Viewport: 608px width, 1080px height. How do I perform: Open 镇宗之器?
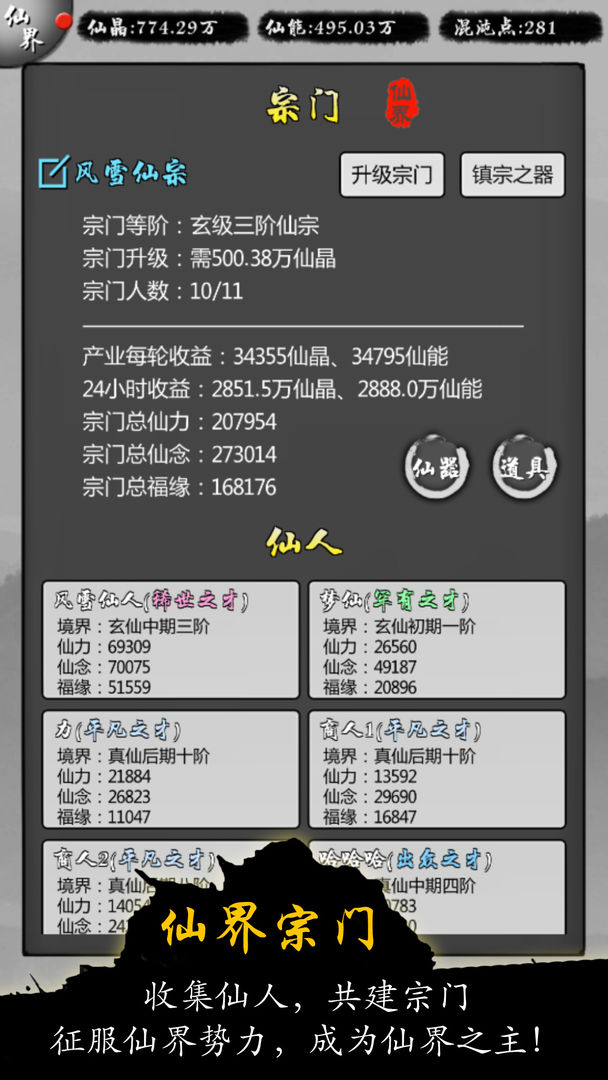click(512, 175)
